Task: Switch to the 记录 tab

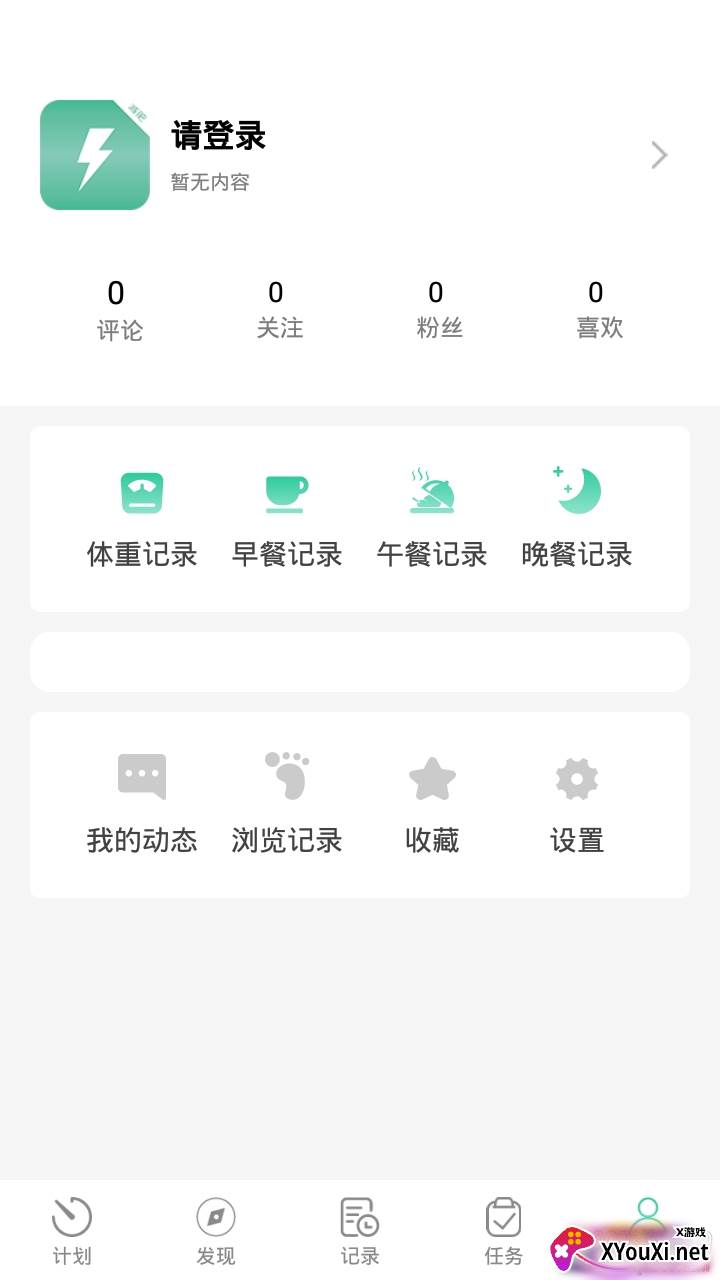Action: click(360, 1231)
